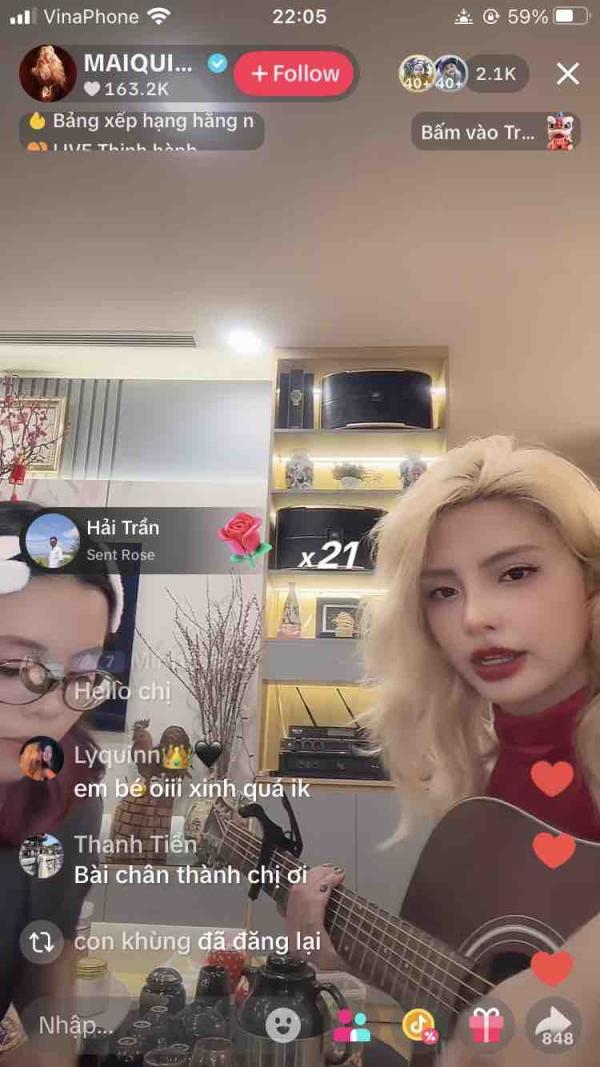
Task: Open Hải Trần's gift notification profile
Action: point(52,540)
